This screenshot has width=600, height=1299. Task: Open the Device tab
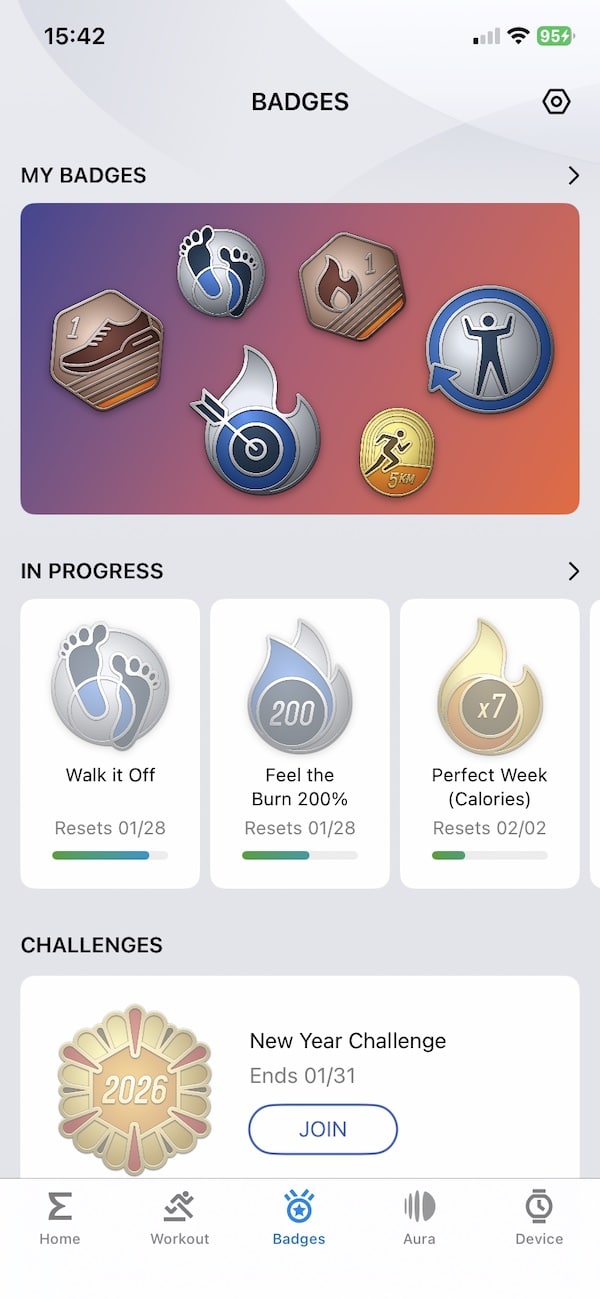(x=539, y=1219)
